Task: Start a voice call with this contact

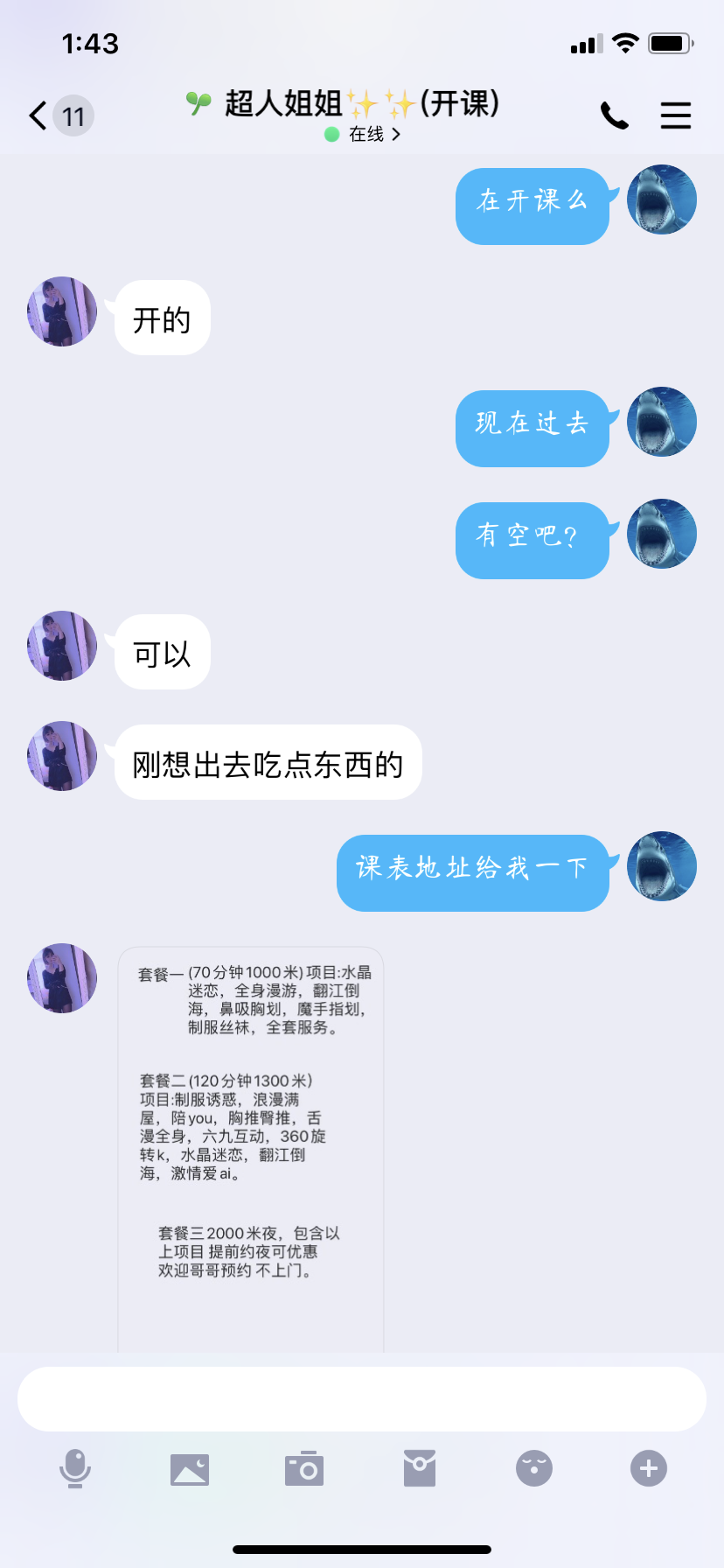Action: pyautogui.click(x=614, y=115)
